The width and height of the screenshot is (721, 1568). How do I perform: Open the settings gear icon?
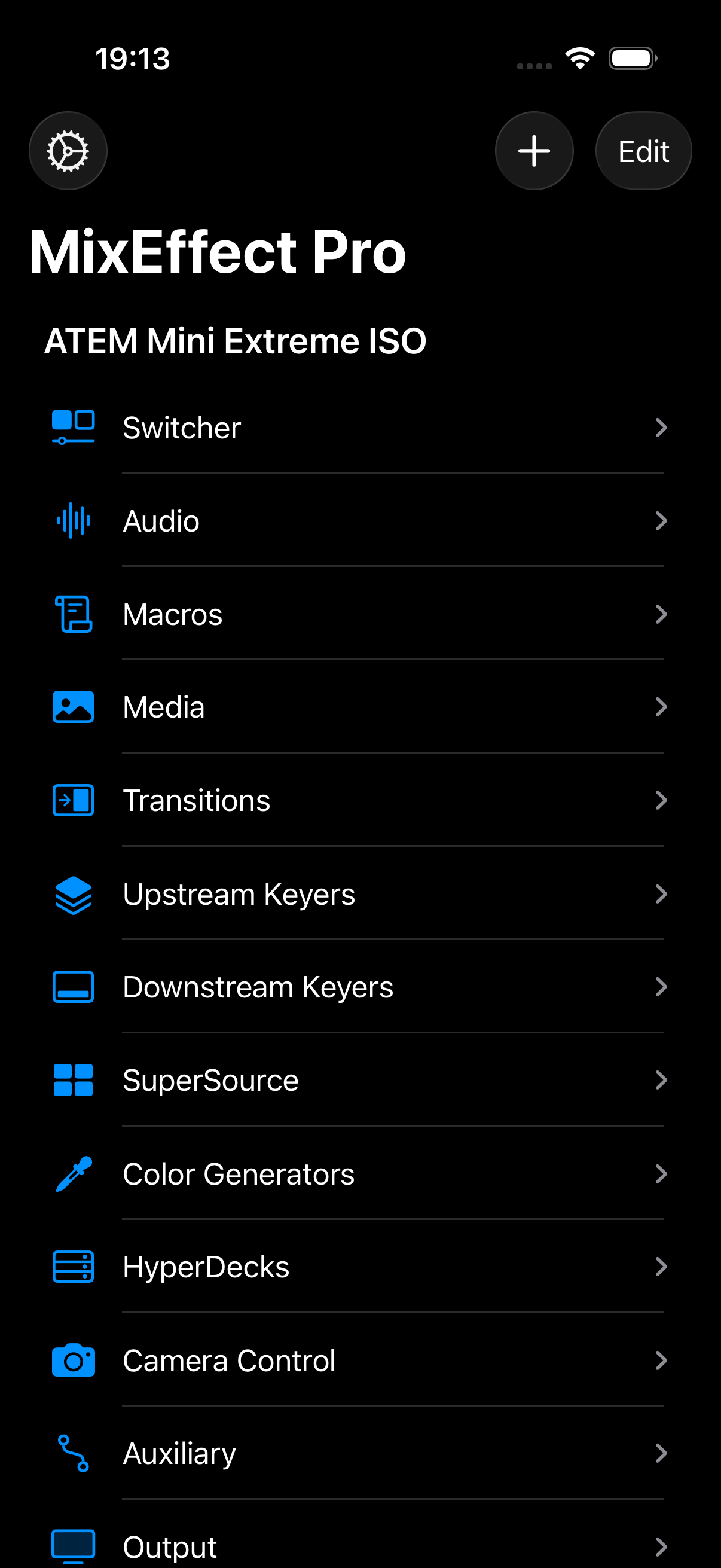tap(68, 151)
